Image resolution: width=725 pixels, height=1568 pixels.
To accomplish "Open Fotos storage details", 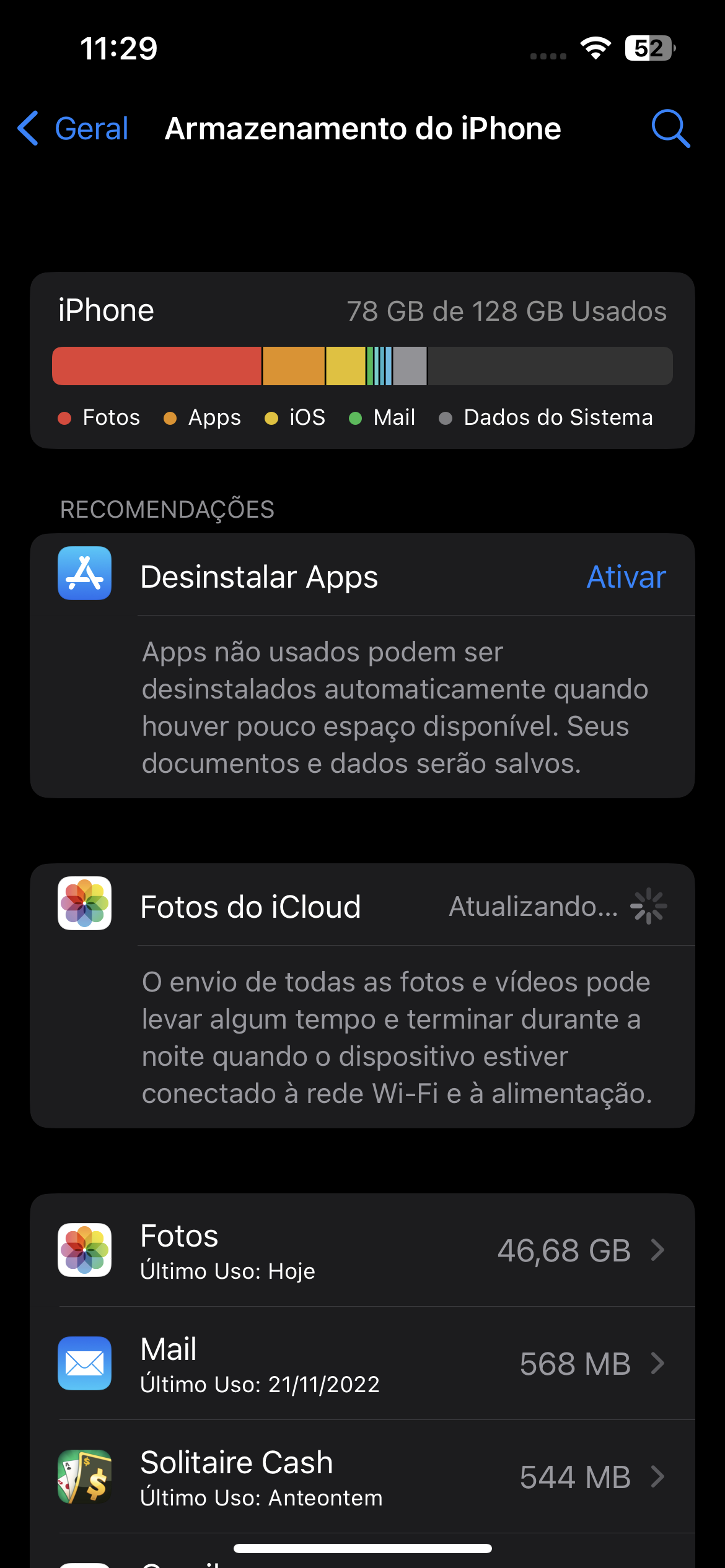I will [362, 1250].
